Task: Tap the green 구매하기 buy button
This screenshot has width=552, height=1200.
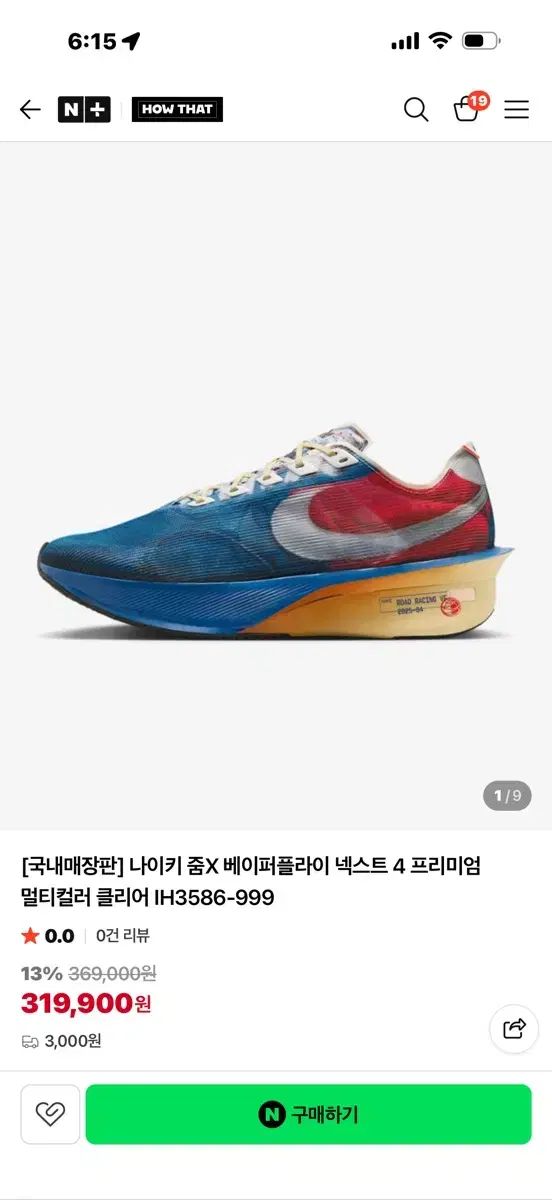Action: pos(309,1114)
